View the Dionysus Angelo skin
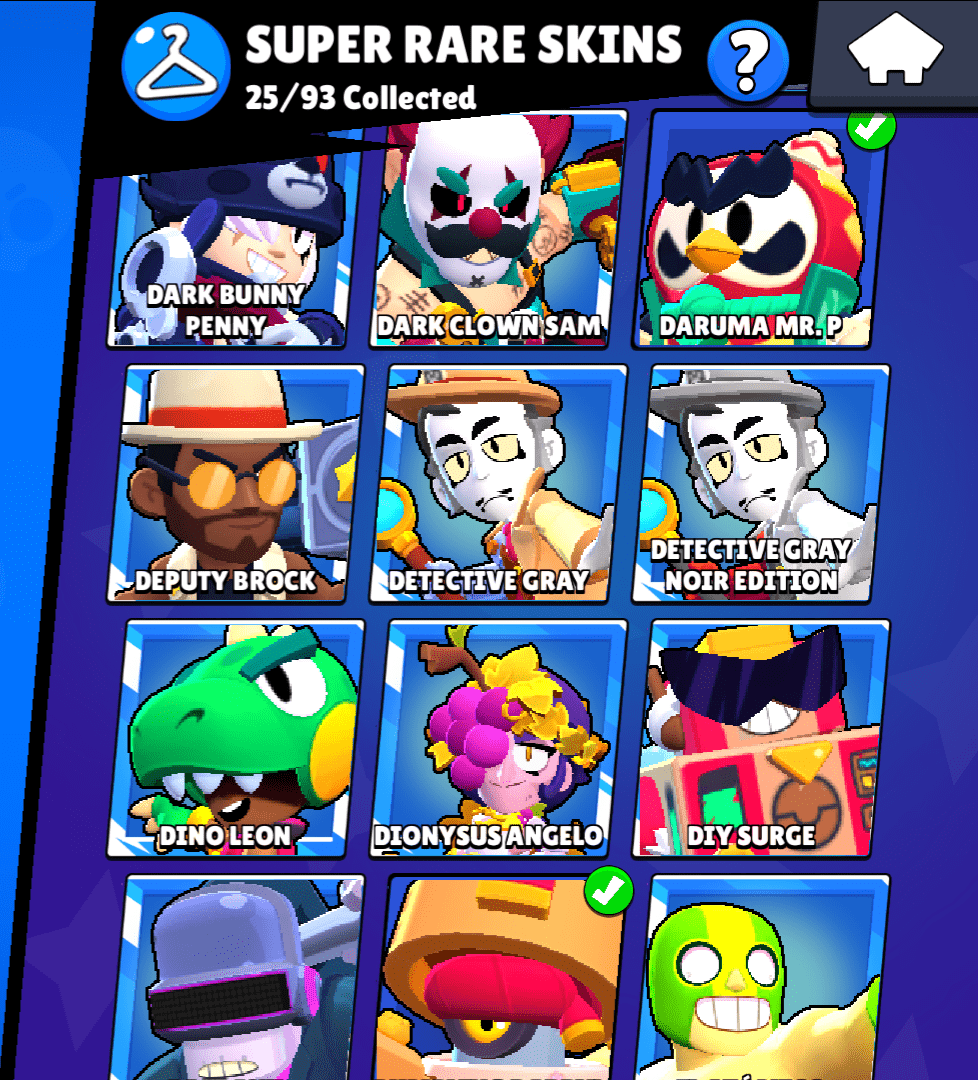The height and width of the screenshot is (1080, 978). pyautogui.click(x=497, y=738)
